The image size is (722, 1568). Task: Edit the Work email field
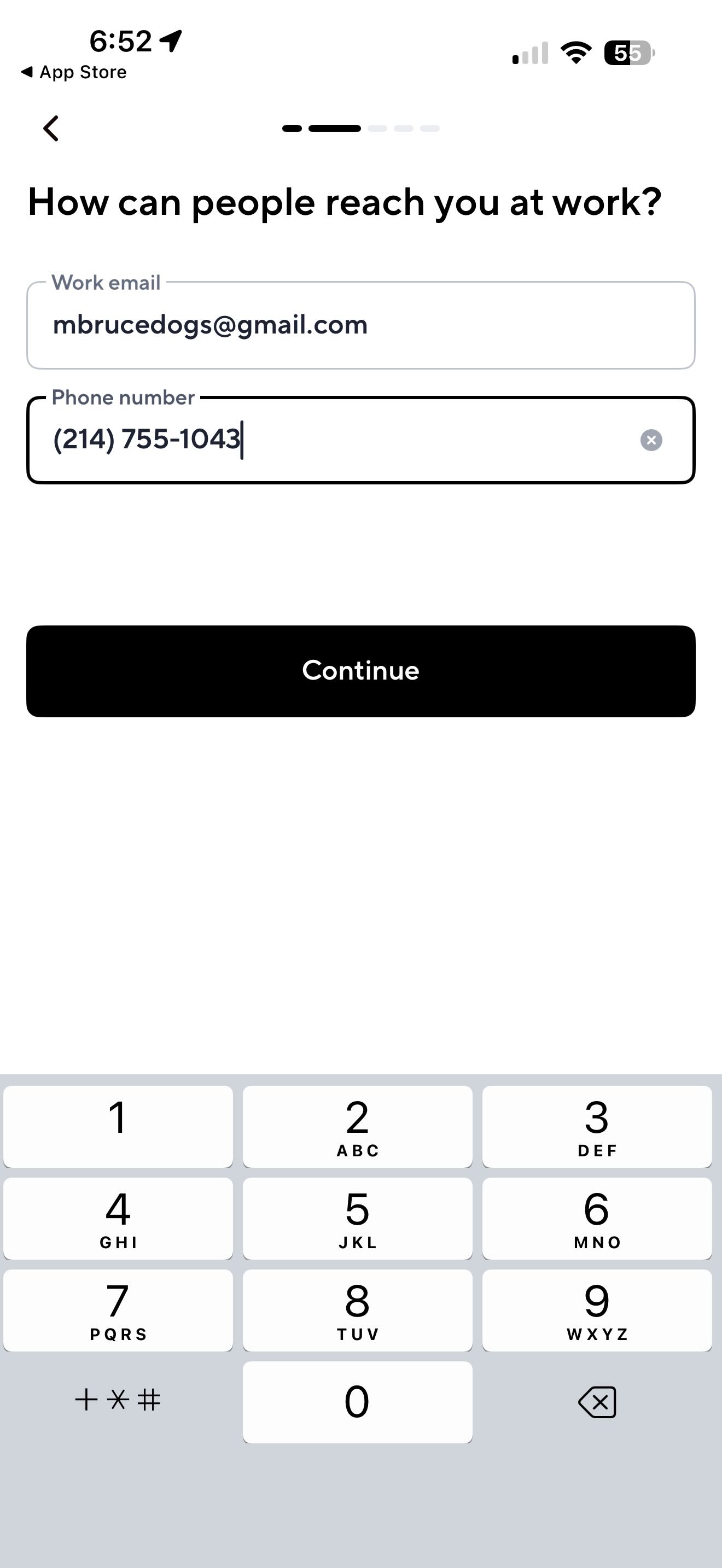tap(360, 325)
